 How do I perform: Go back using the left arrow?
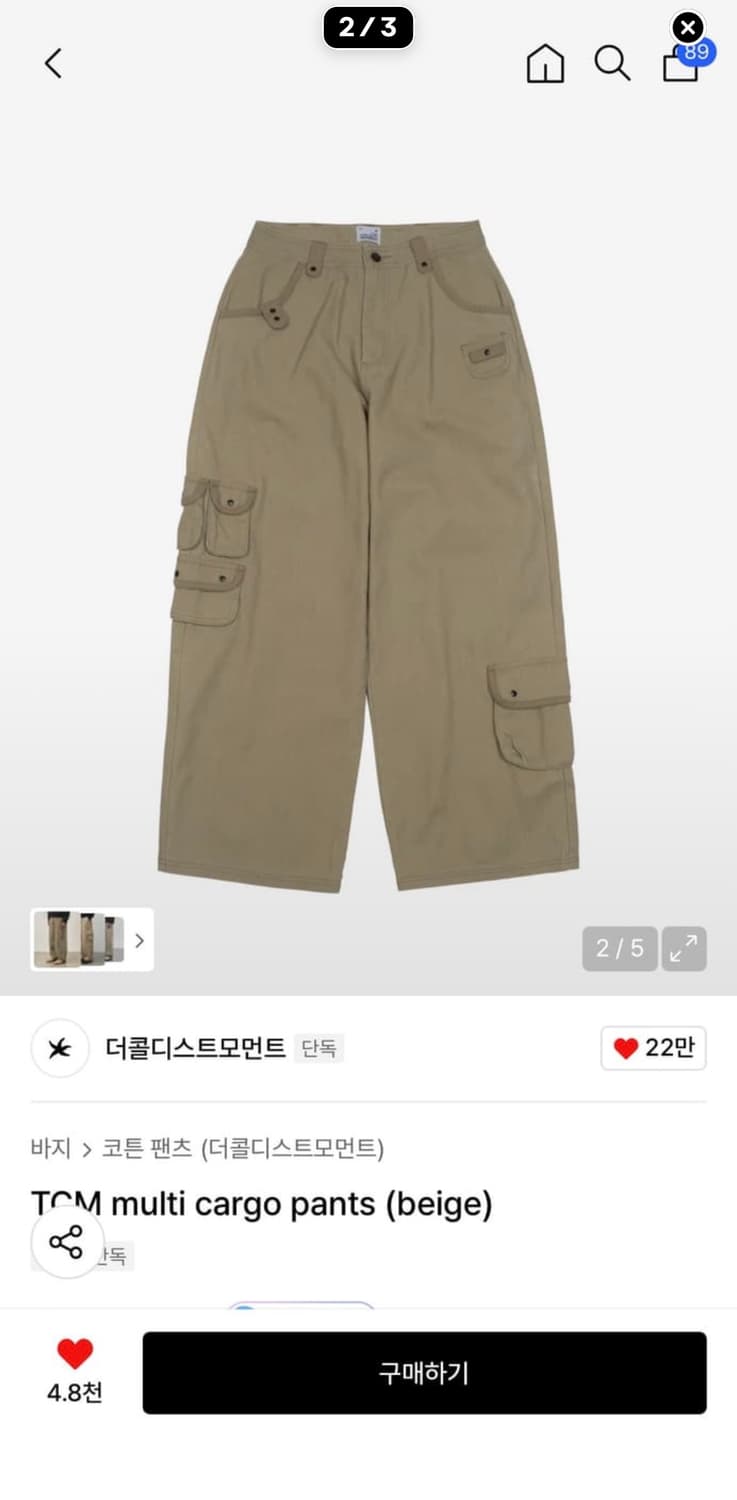53,63
